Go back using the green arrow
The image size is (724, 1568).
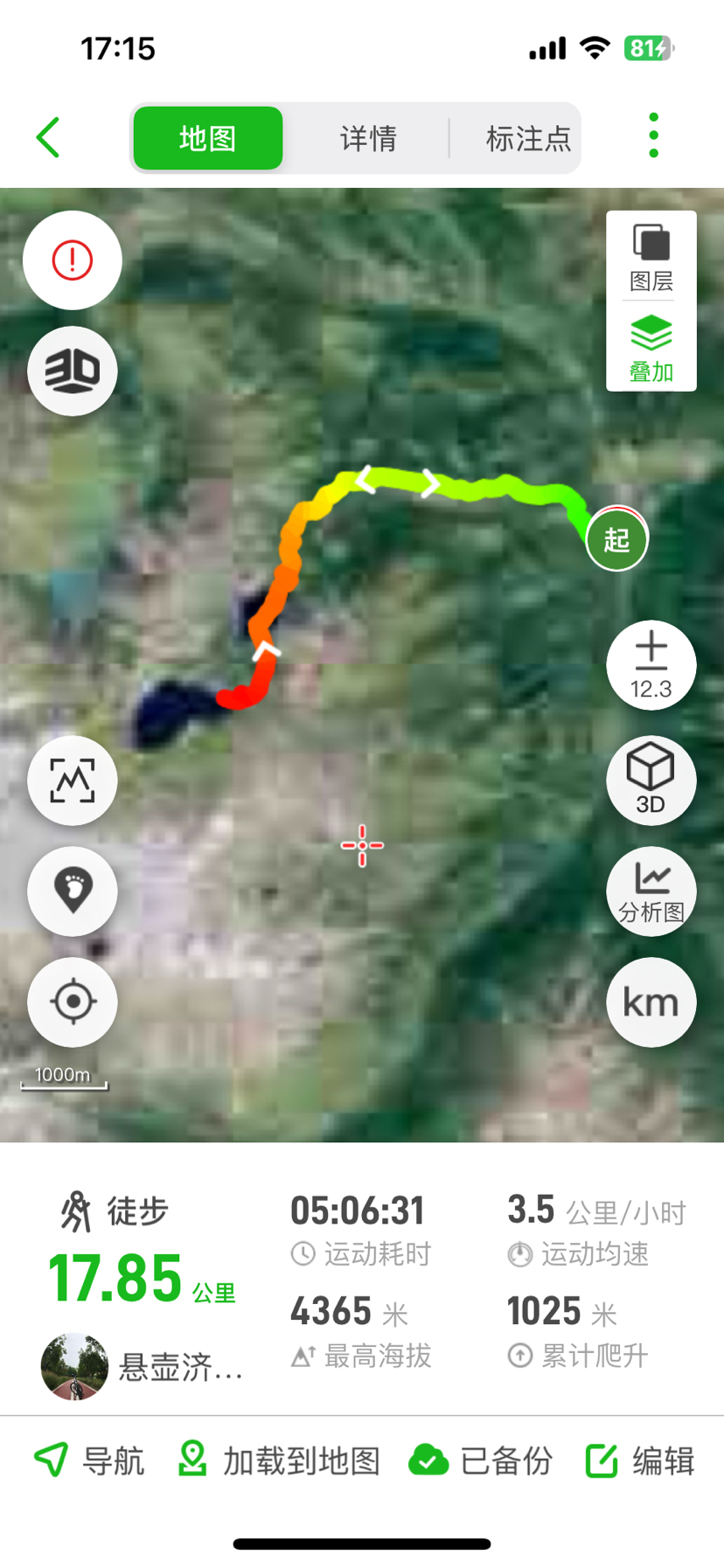tap(49, 138)
